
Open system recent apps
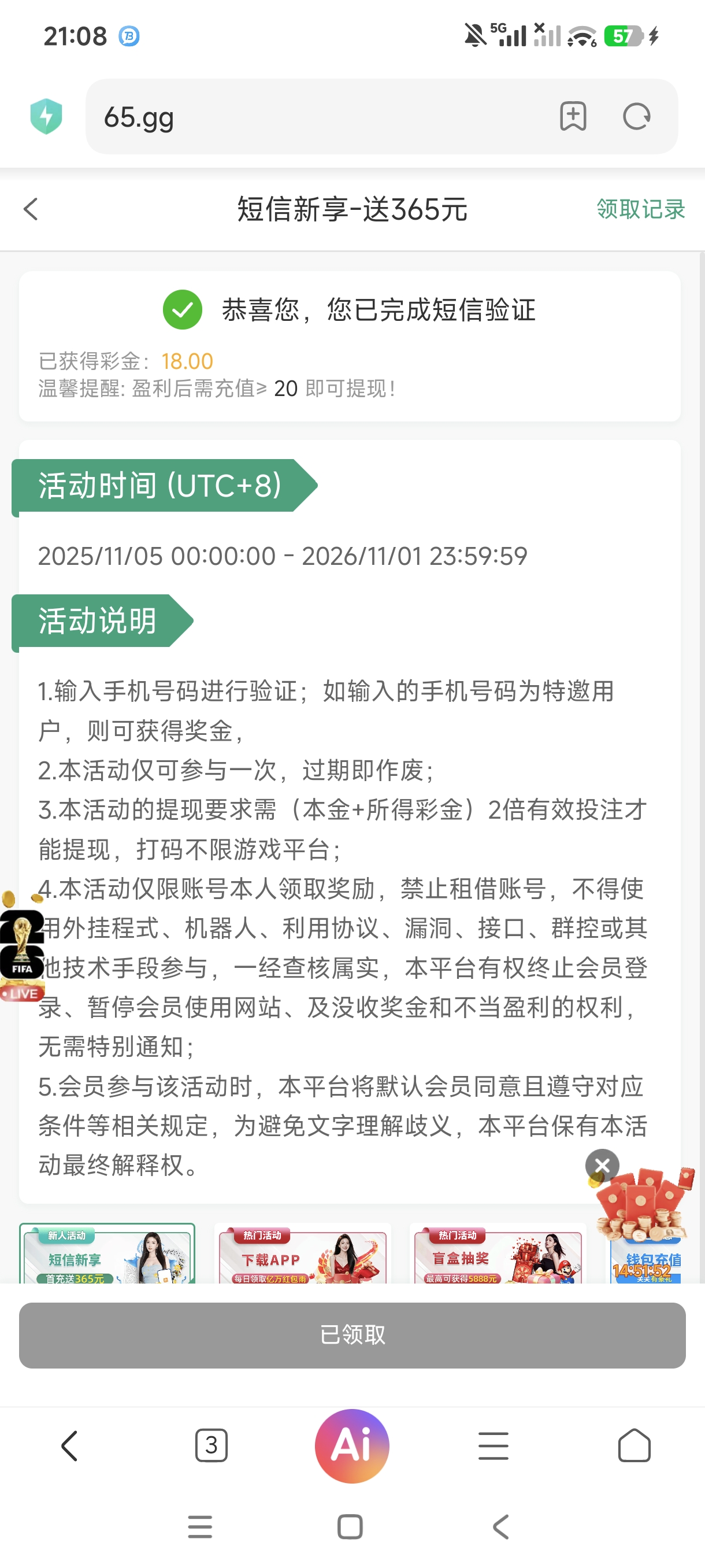coord(200,1526)
